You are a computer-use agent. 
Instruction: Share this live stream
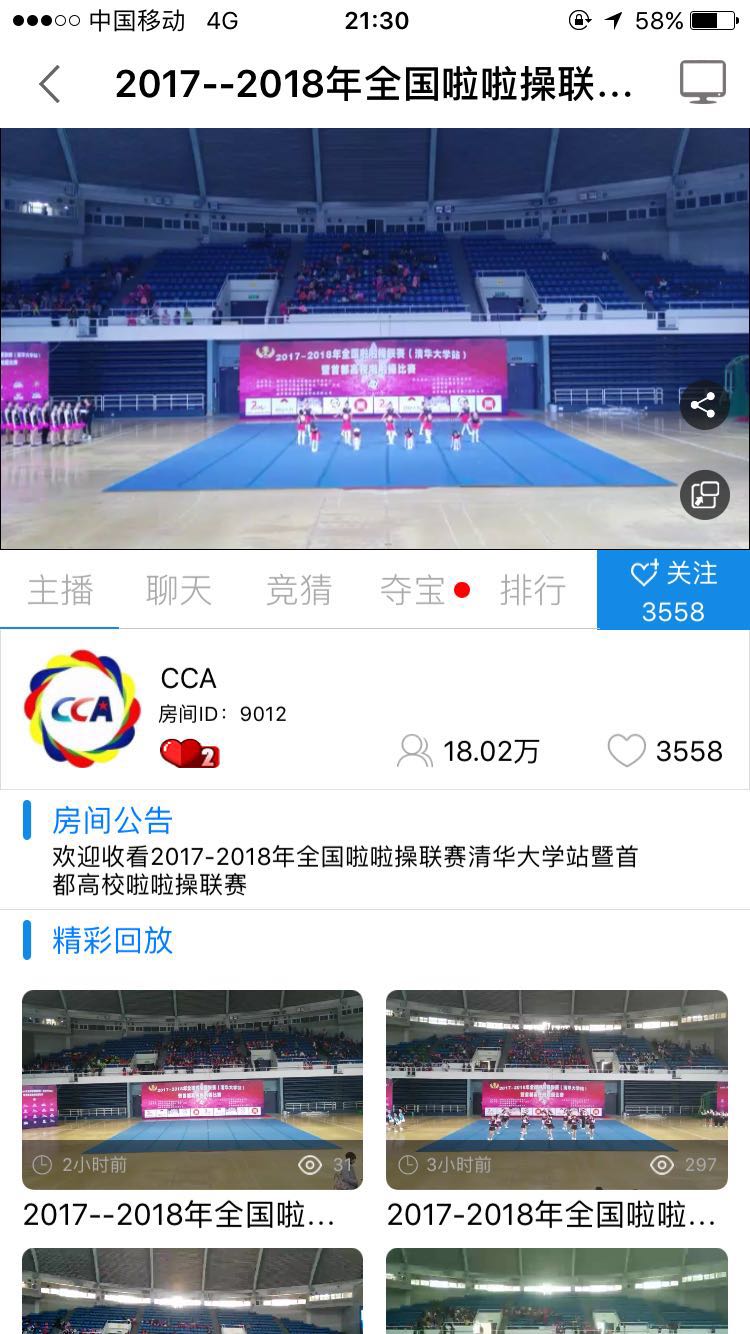pyautogui.click(x=704, y=405)
